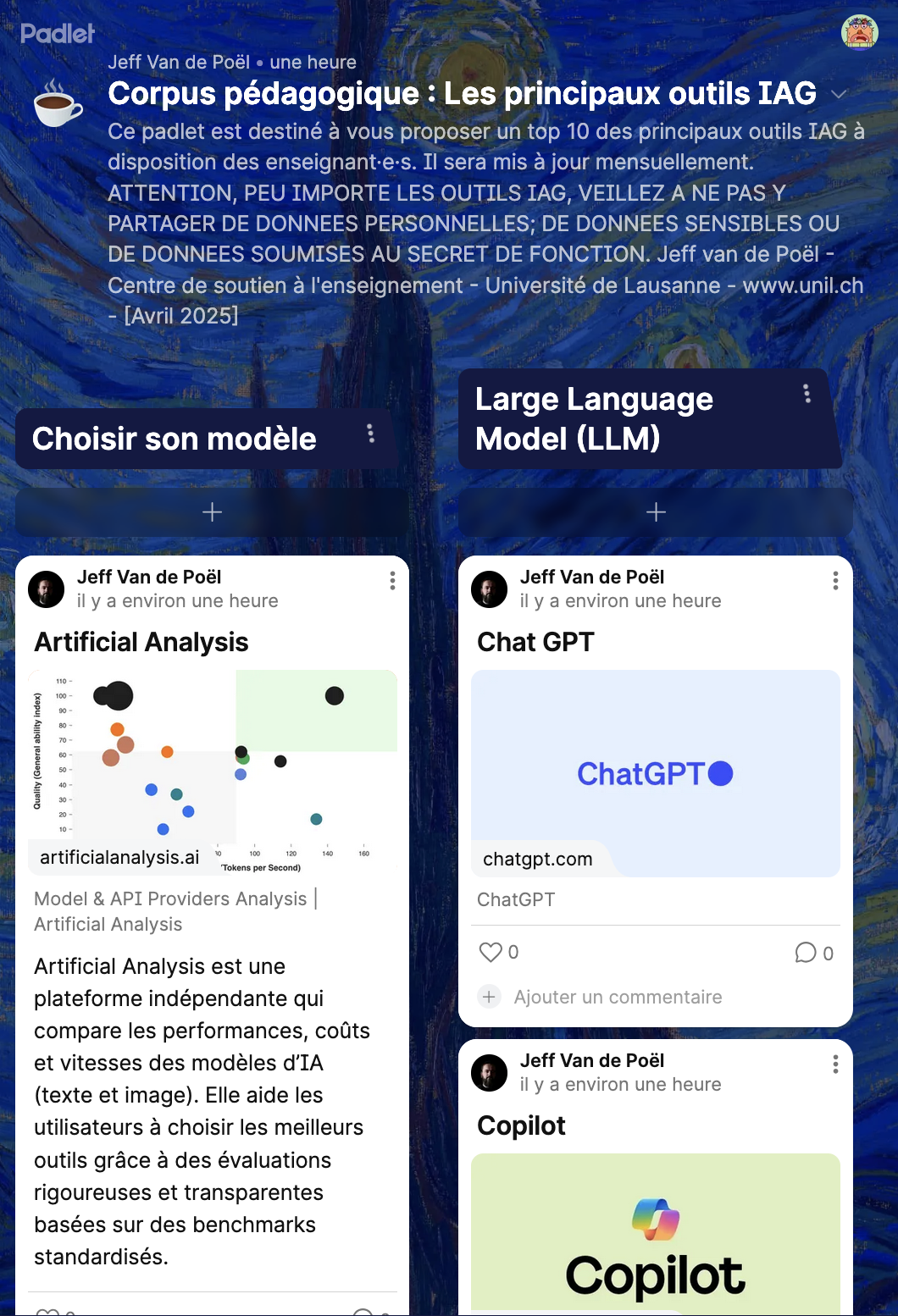Open the Copilot post menu
The image size is (898, 1316).
coord(835,1064)
